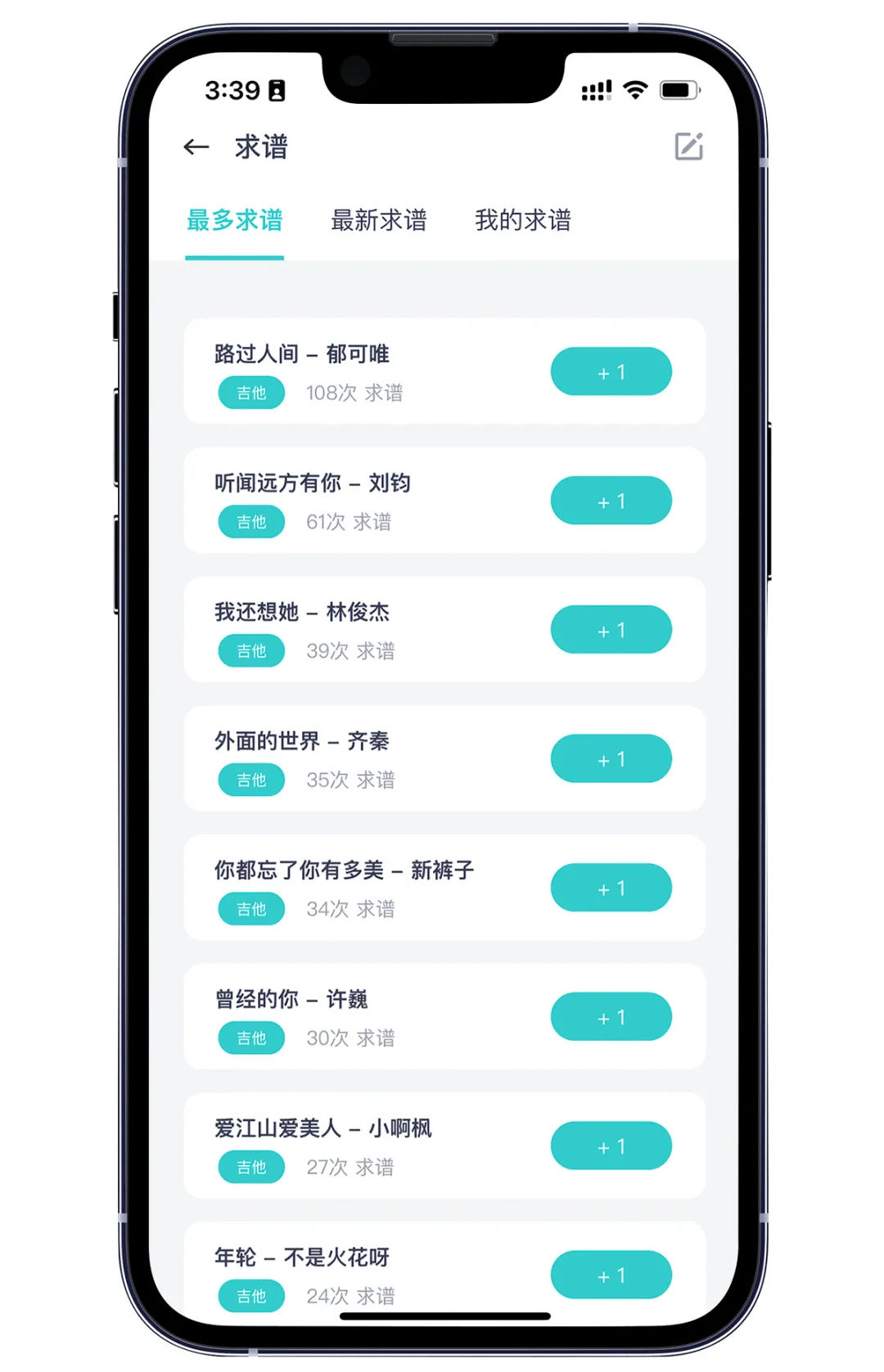Switch to the 我的求谱 tab
This screenshot has width=884, height=1372.
522,220
